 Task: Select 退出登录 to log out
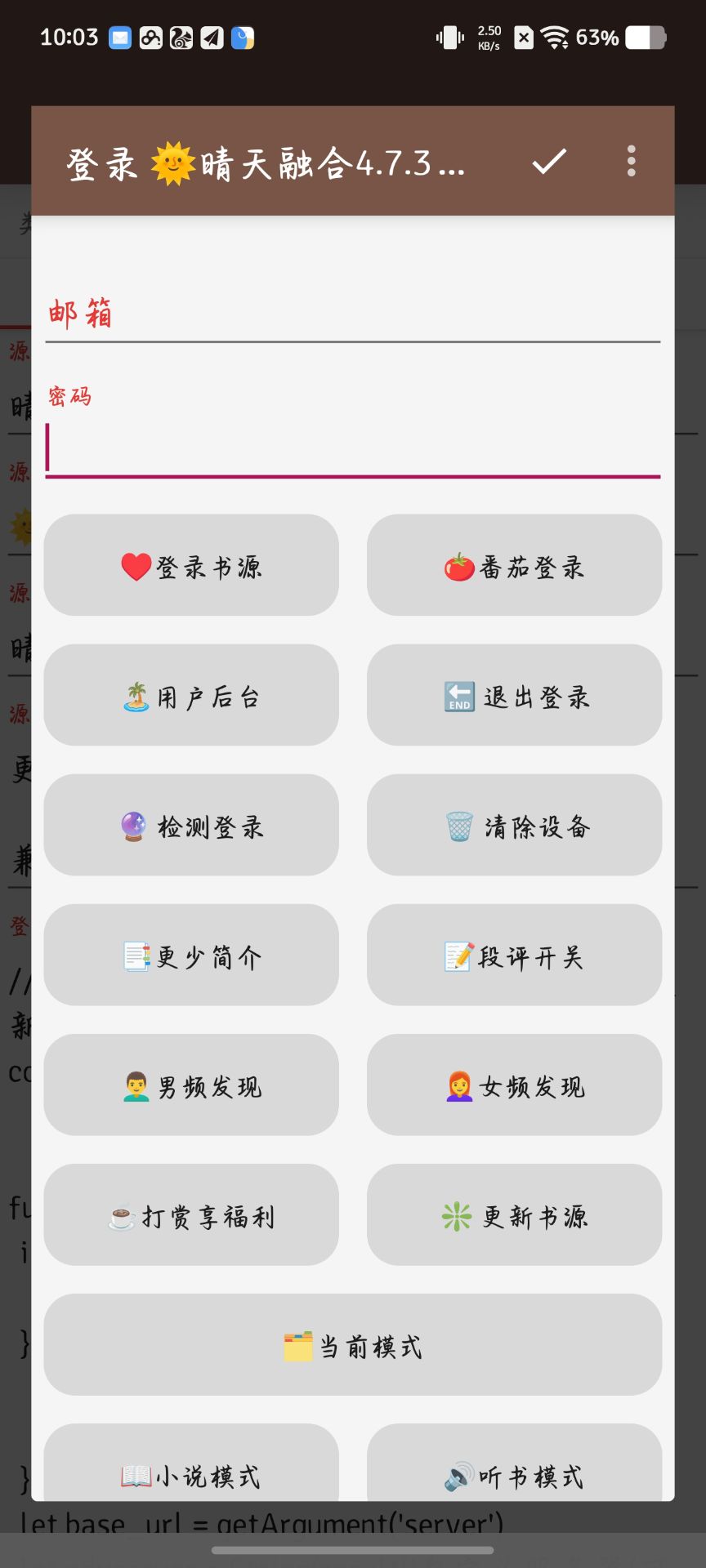[x=514, y=695]
